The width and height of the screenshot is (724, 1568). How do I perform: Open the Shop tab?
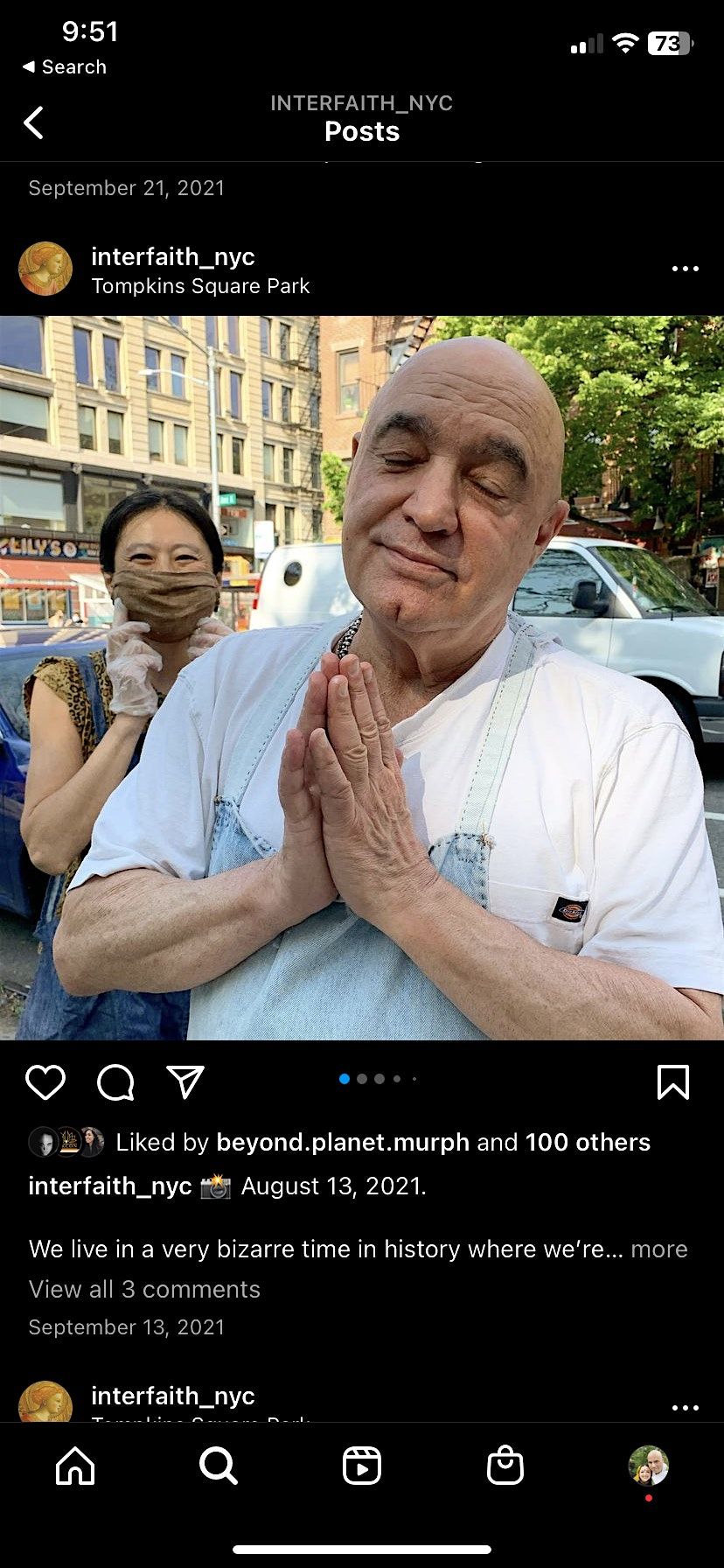[505, 1465]
